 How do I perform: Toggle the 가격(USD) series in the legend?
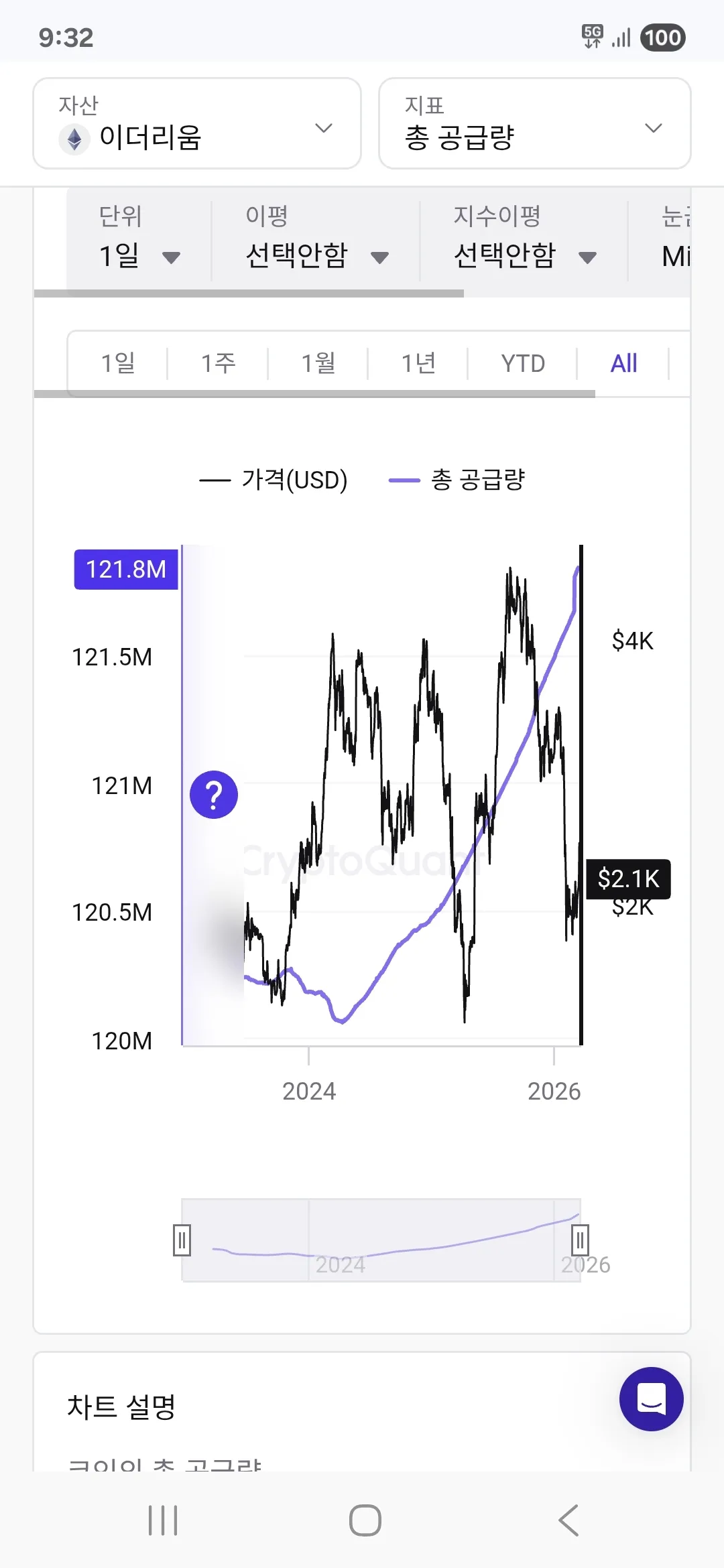coord(274,480)
